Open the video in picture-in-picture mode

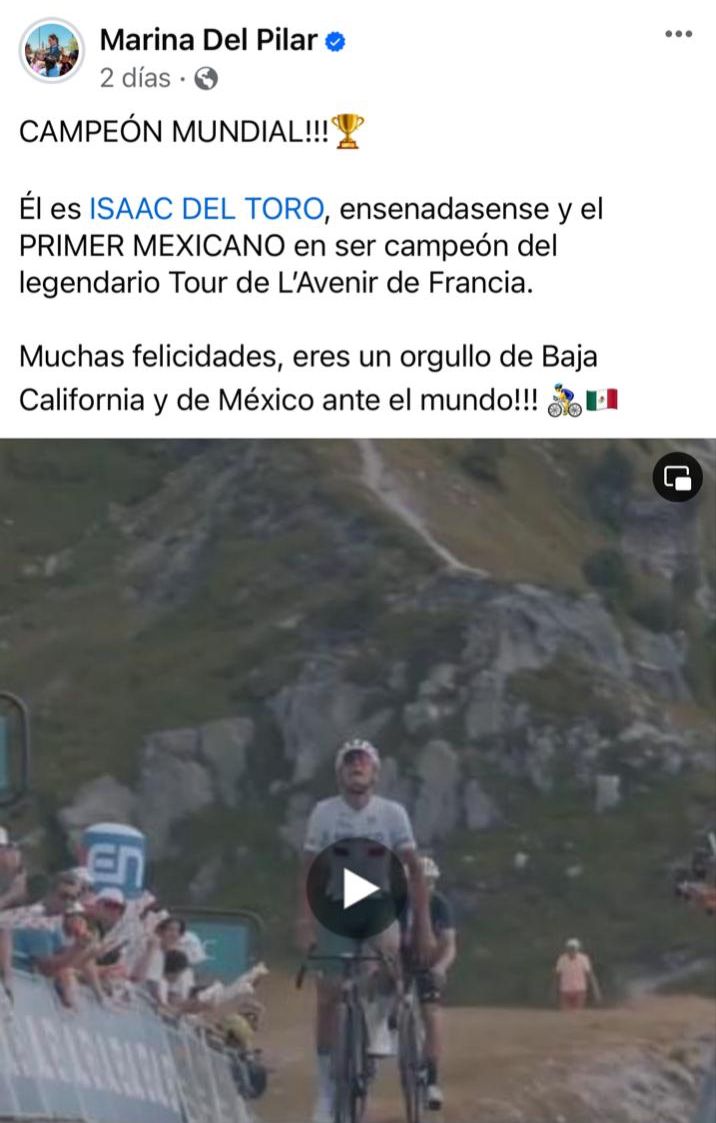(x=677, y=478)
